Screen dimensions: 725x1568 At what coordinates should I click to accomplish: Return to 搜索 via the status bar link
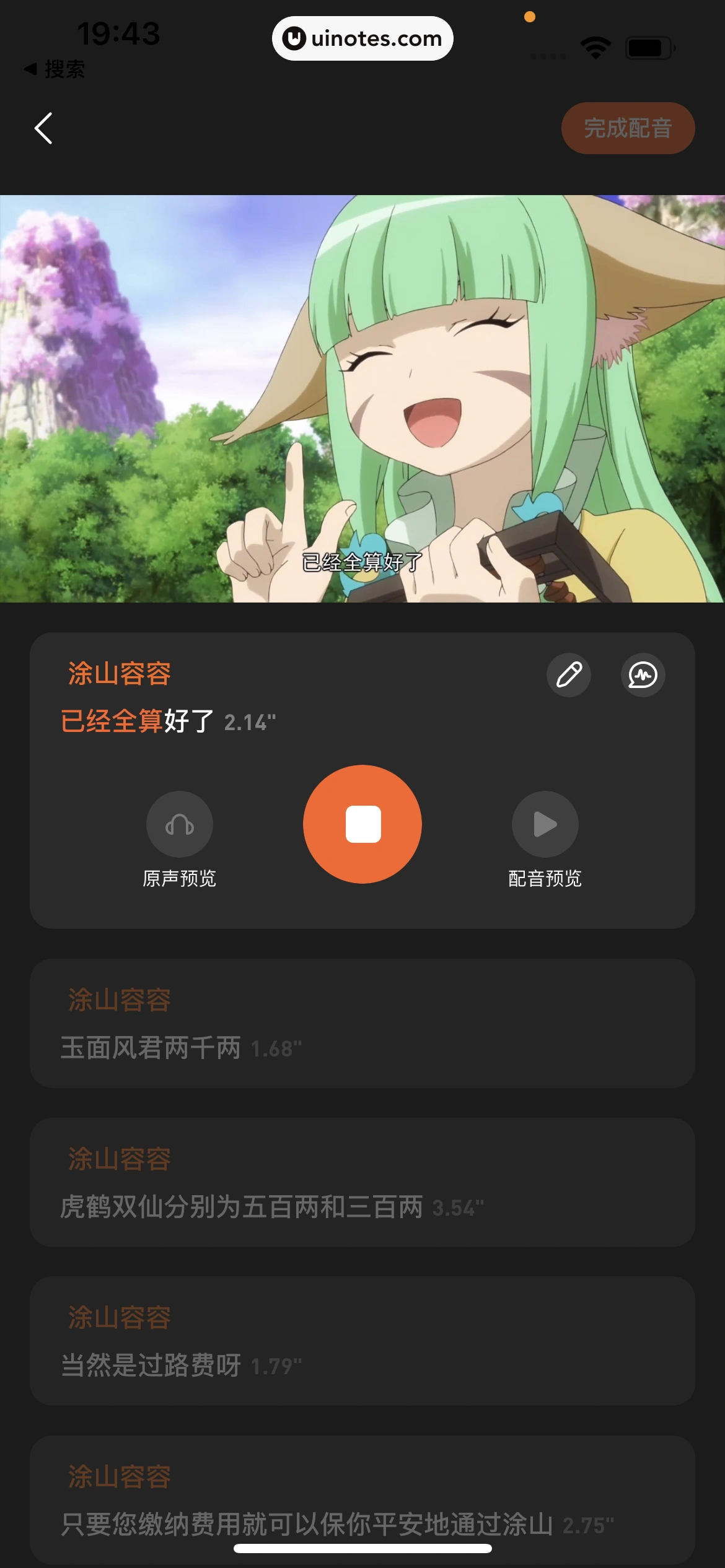click(55, 69)
